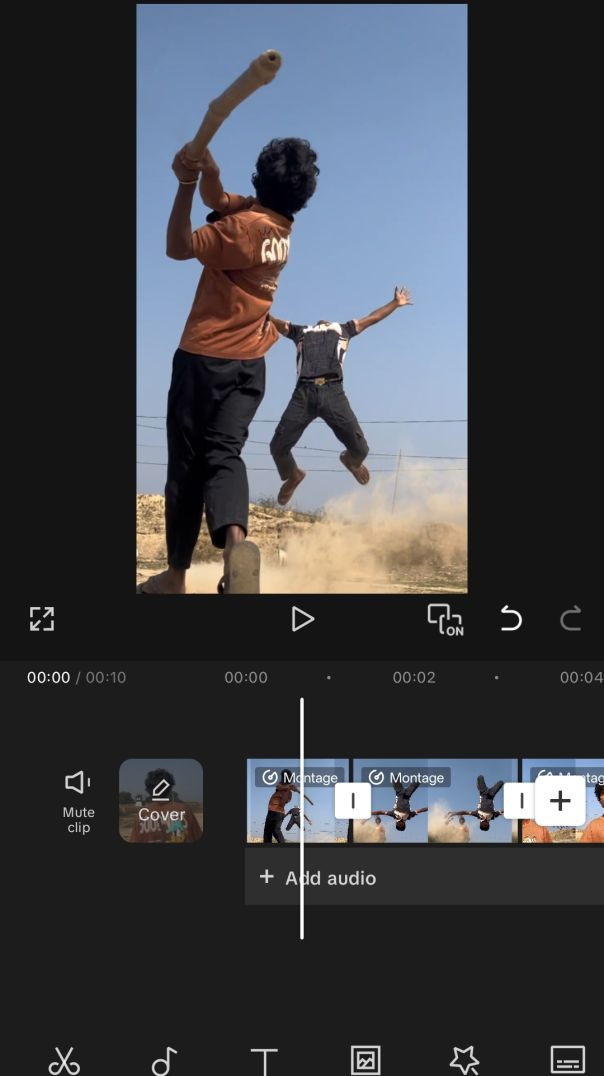
Task: Mute the clip audio
Action: coord(78,800)
